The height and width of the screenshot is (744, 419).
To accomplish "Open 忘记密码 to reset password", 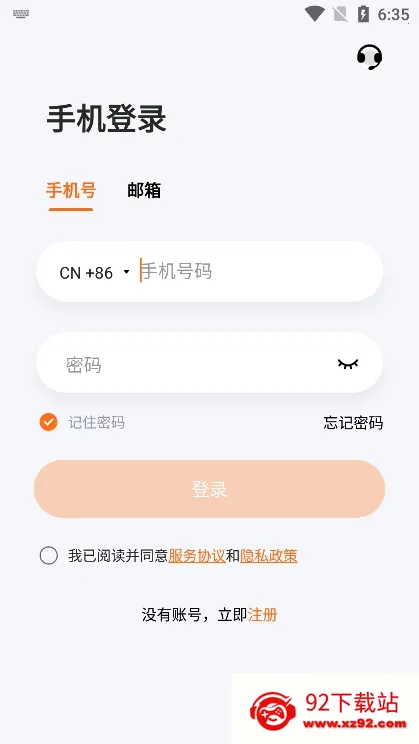I will pyautogui.click(x=353, y=422).
